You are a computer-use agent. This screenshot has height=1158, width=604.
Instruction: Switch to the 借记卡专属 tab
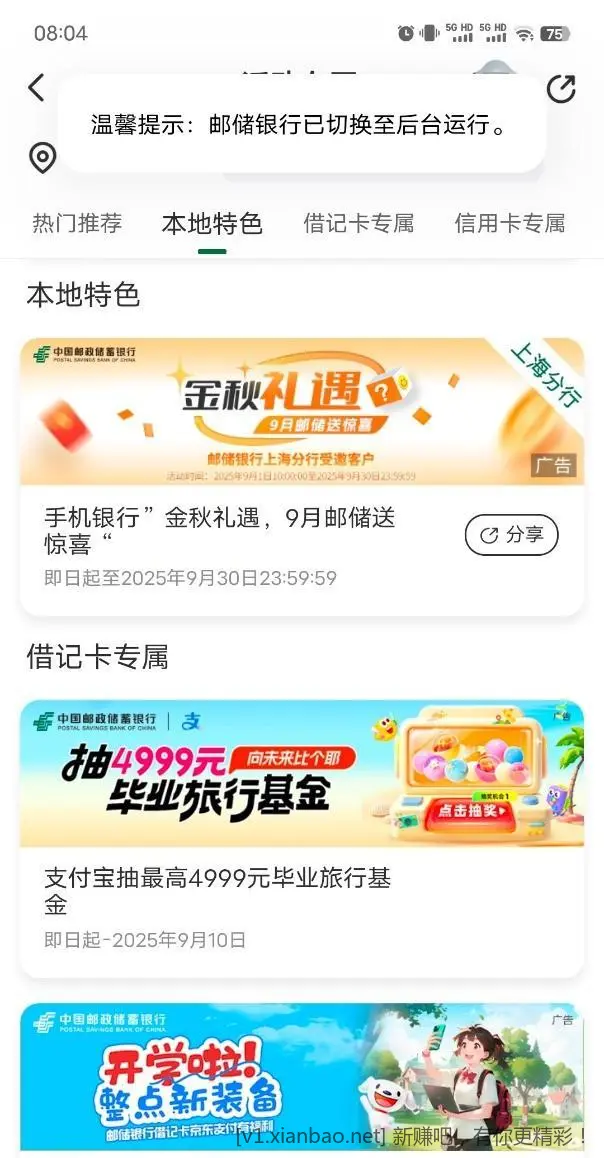pos(358,223)
